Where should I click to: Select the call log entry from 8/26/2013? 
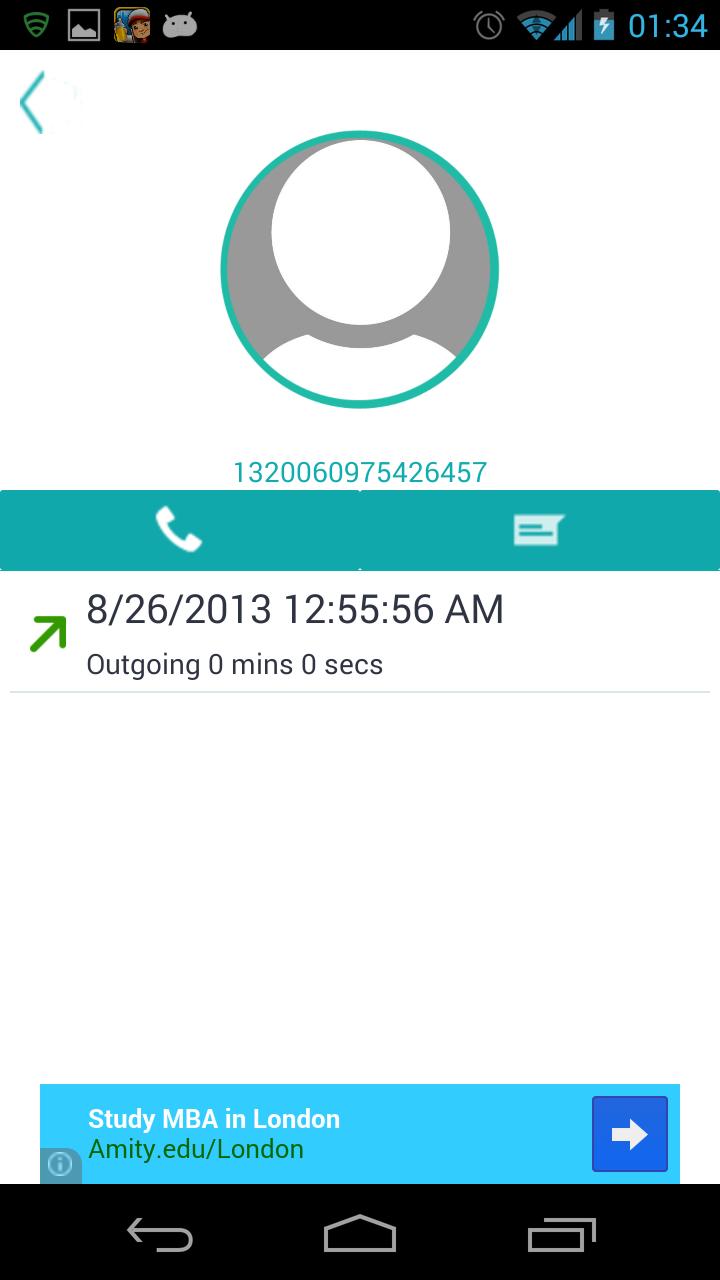coord(295,630)
